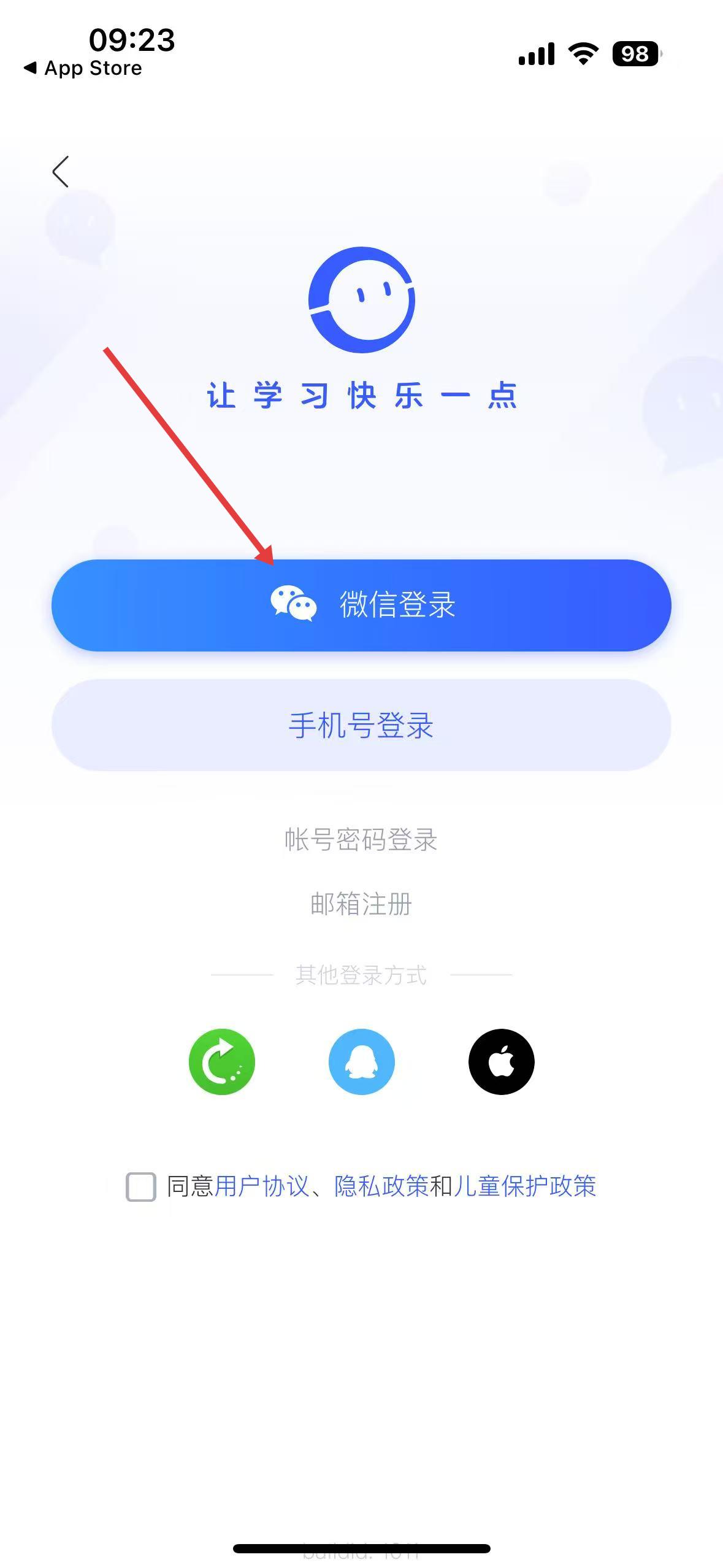
Task: Open the child protection policy (儿童保护政策) link
Action: [525, 1186]
